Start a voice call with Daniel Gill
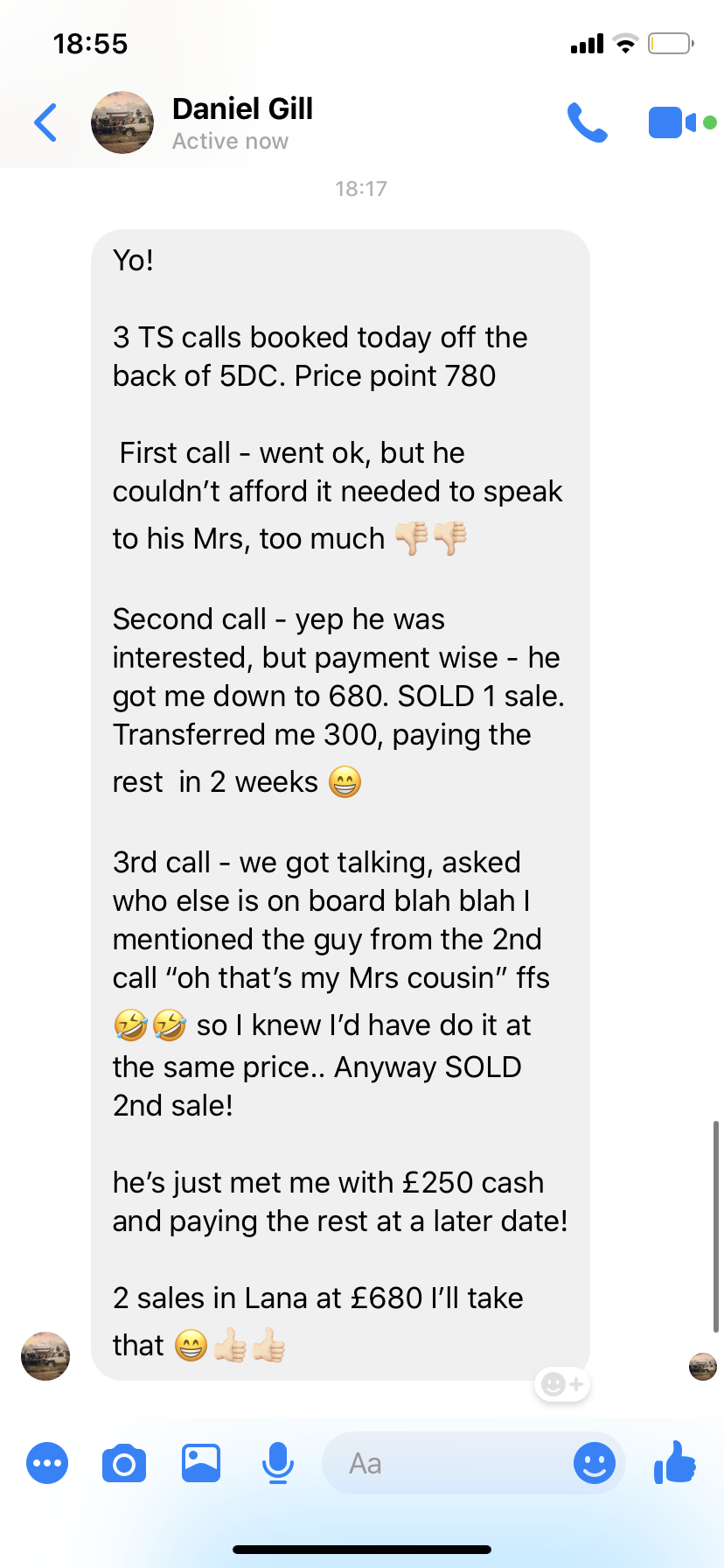Viewport: 724px width, 1568px height. pos(587,122)
